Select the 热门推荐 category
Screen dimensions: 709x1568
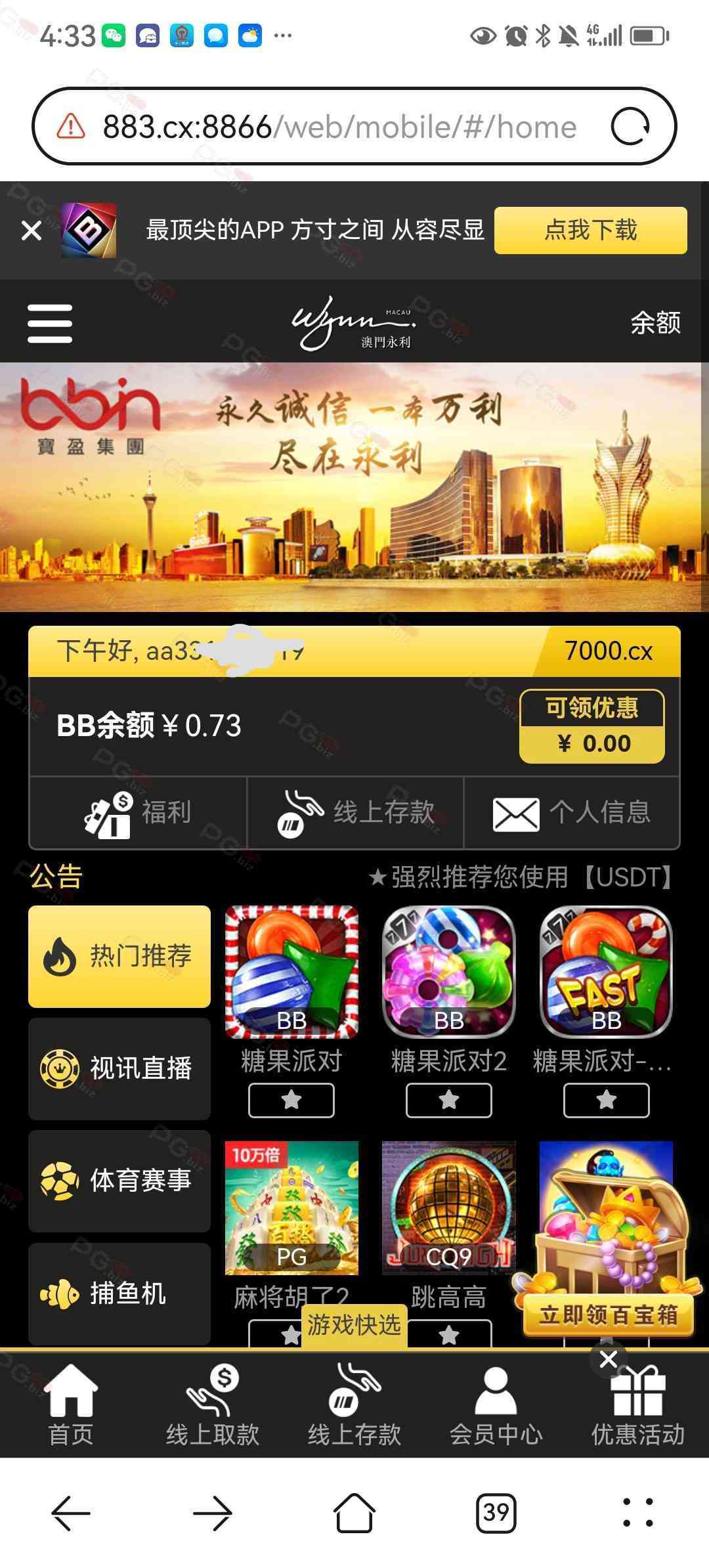[x=119, y=956]
